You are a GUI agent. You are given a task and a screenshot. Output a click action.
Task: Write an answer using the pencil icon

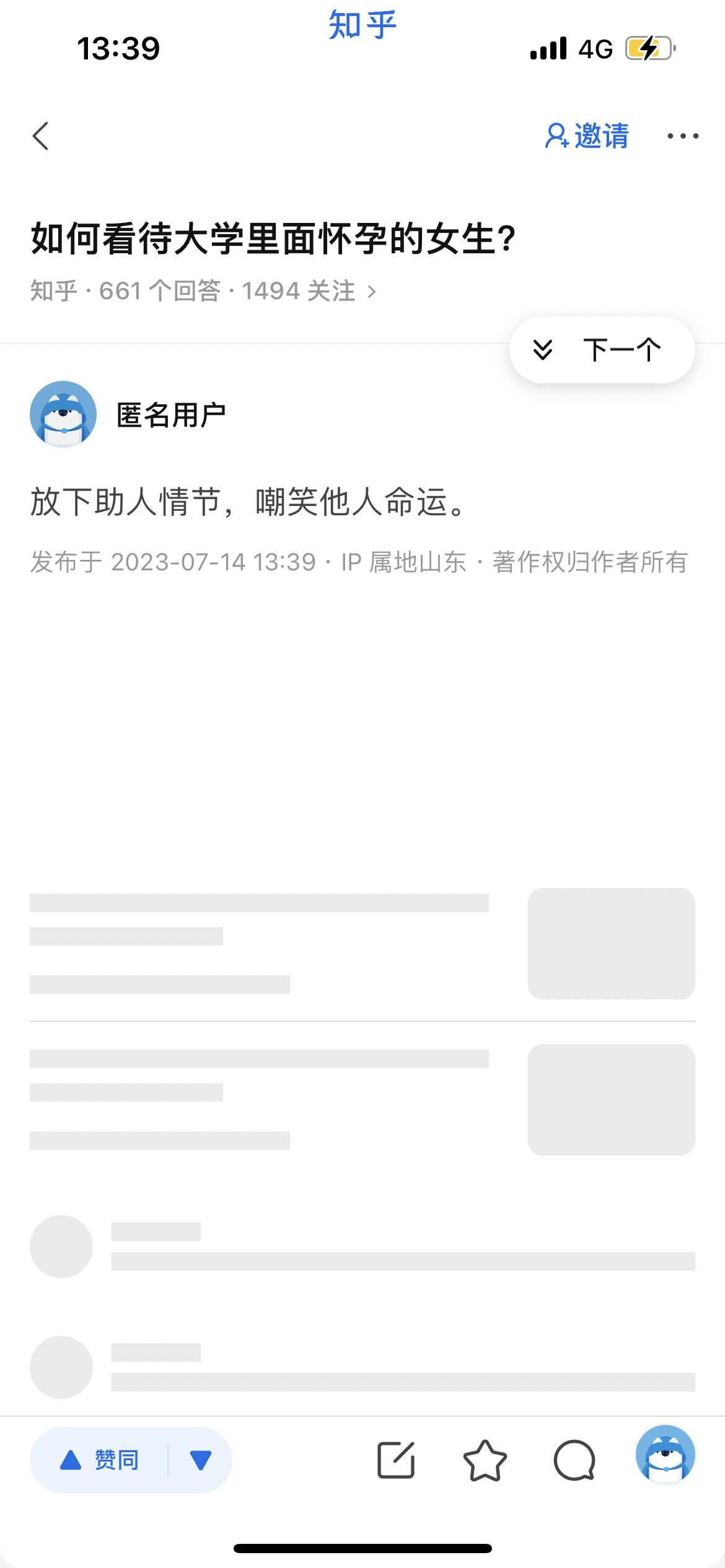tap(396, 1460)
